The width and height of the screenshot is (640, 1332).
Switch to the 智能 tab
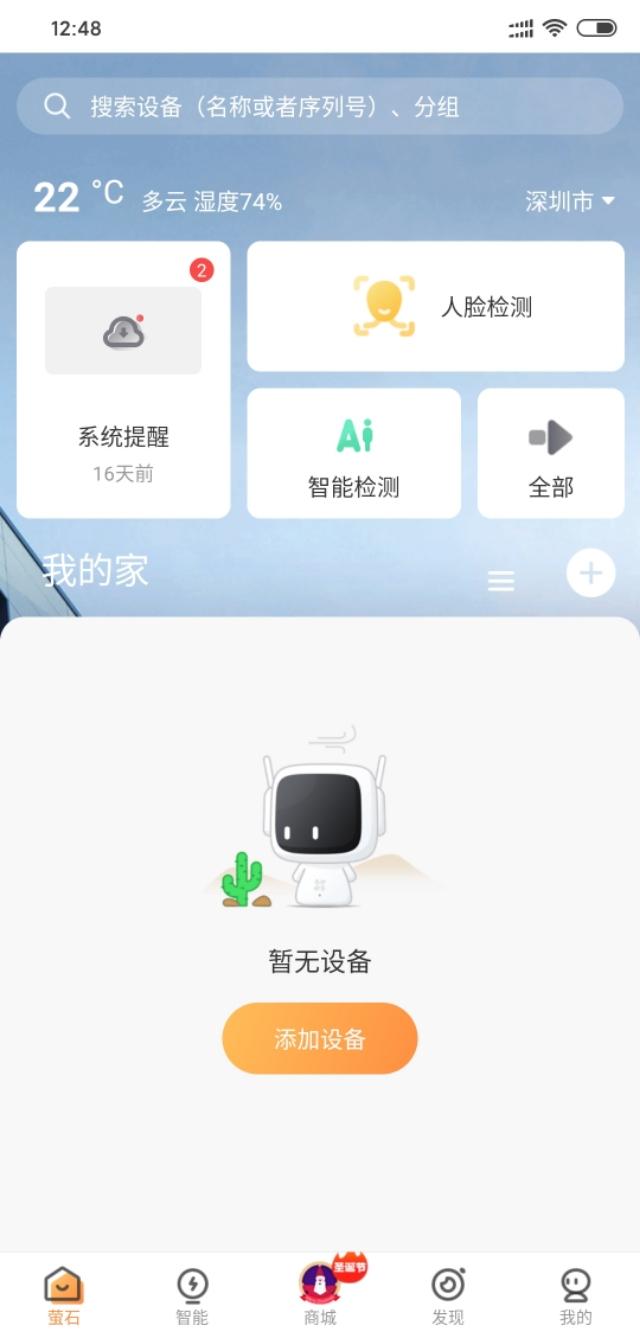point(192,1294)
